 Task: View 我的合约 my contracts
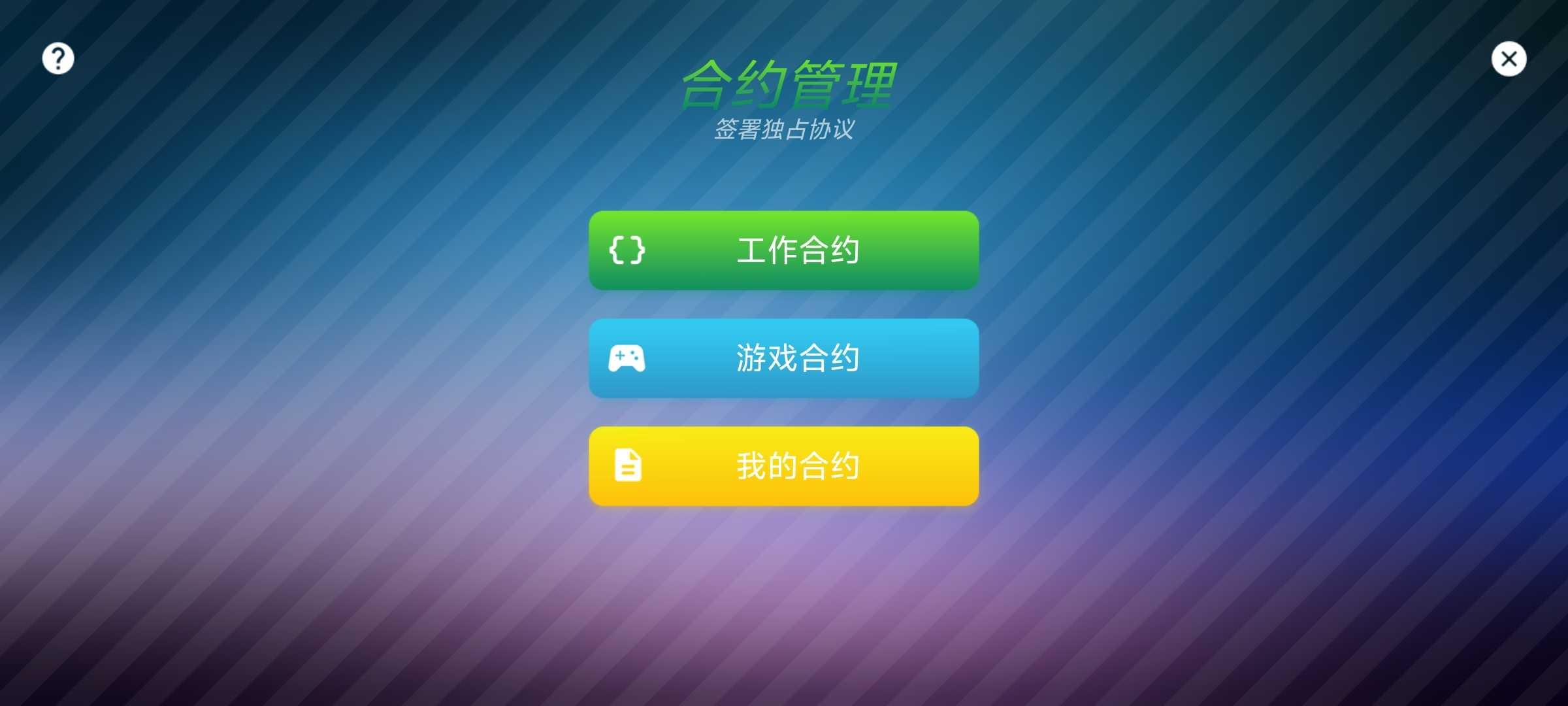(x=783, y=466)
